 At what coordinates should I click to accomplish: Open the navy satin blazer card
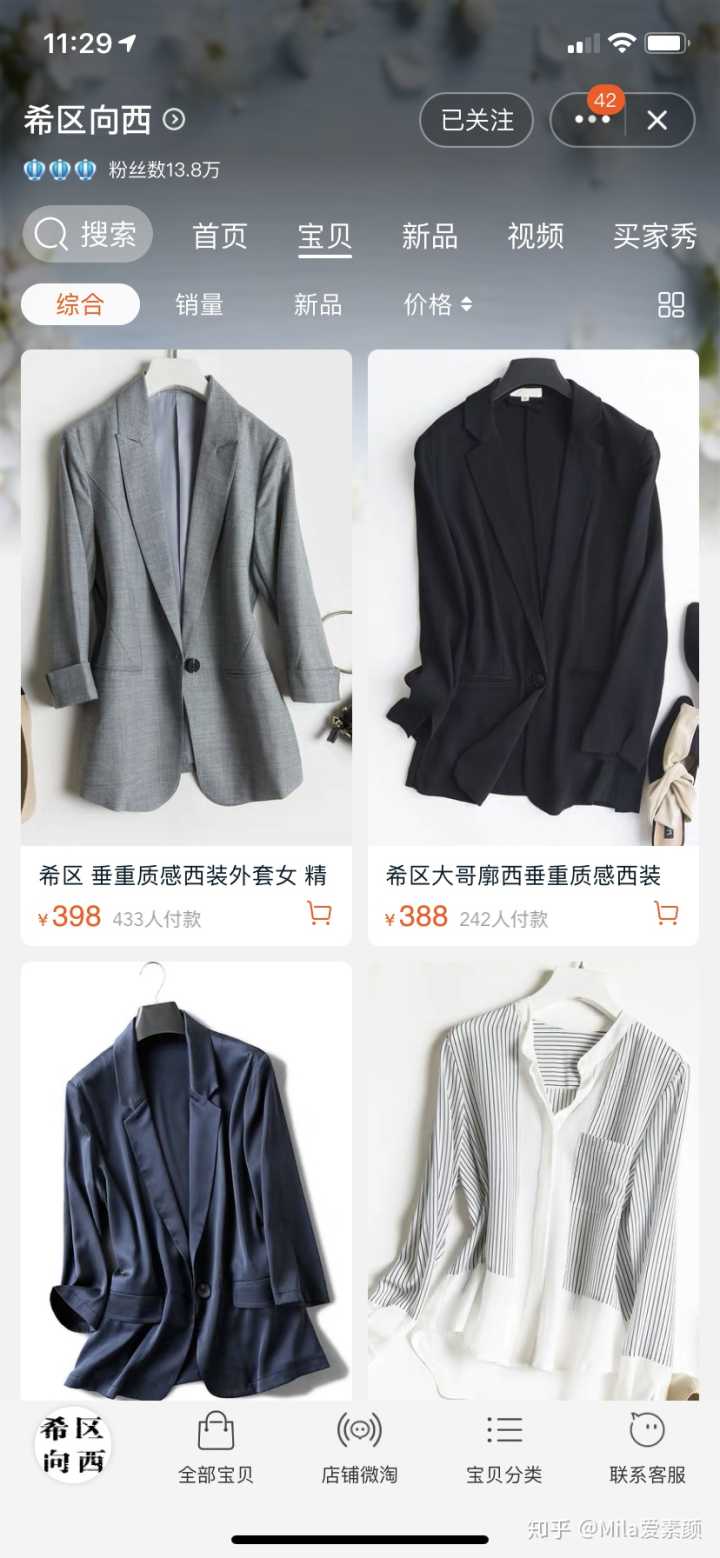pyautogui.click(x=186, y=1180)
